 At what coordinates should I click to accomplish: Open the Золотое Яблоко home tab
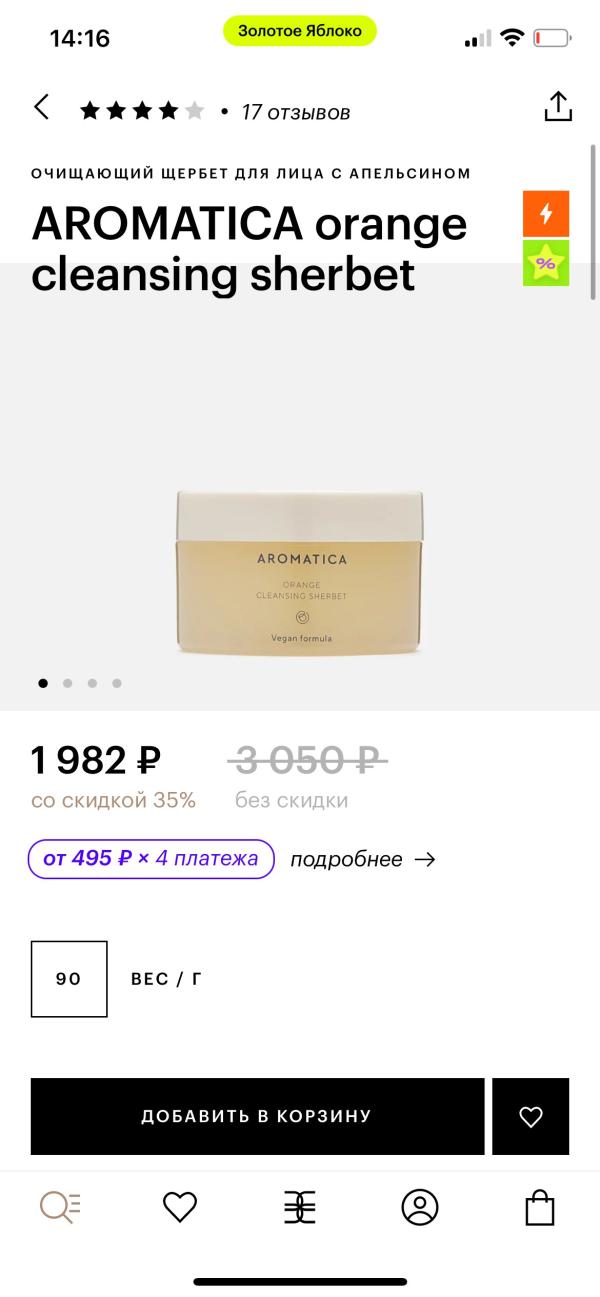coord(300,1208)
